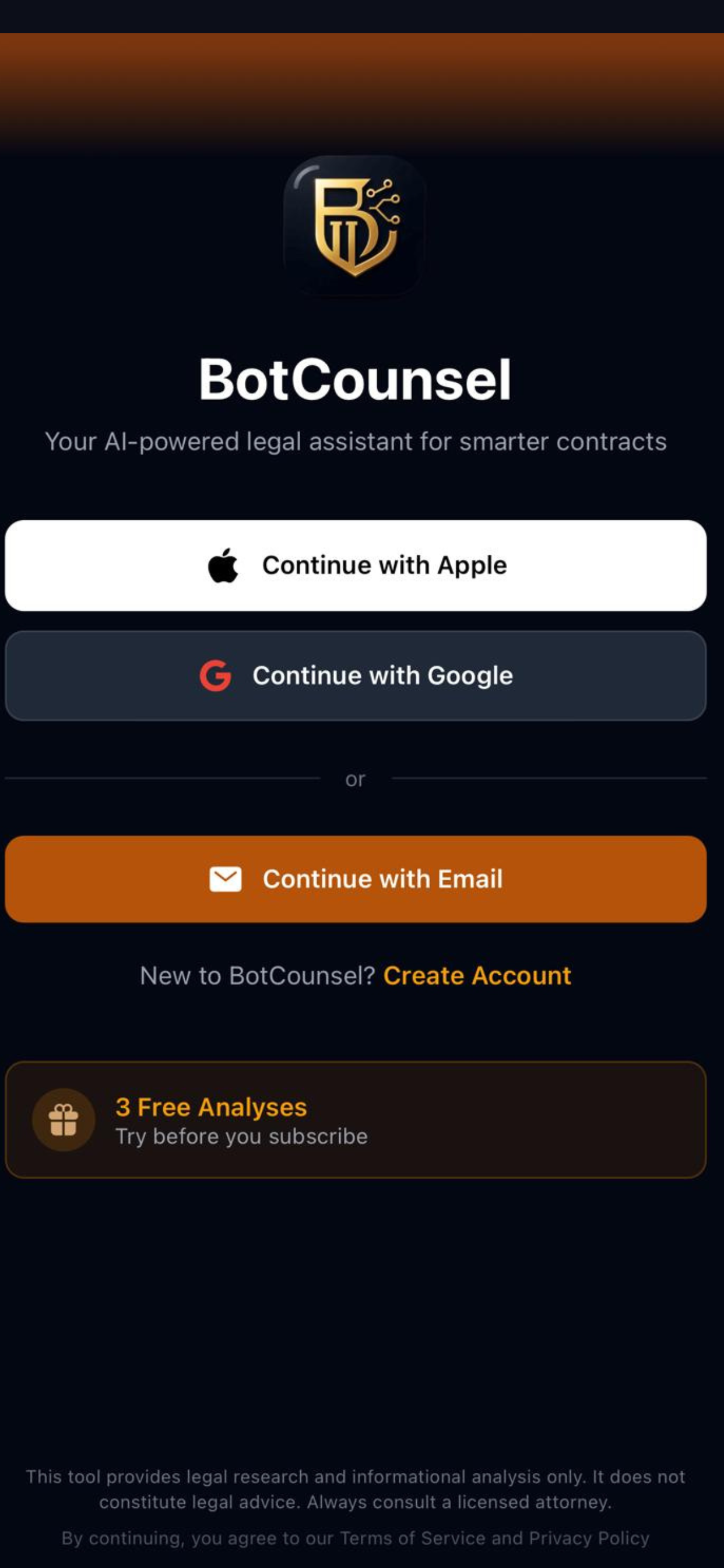Click the 'Try before you subscribe' text
724x1568 pixels.
tap(241, 1136)
